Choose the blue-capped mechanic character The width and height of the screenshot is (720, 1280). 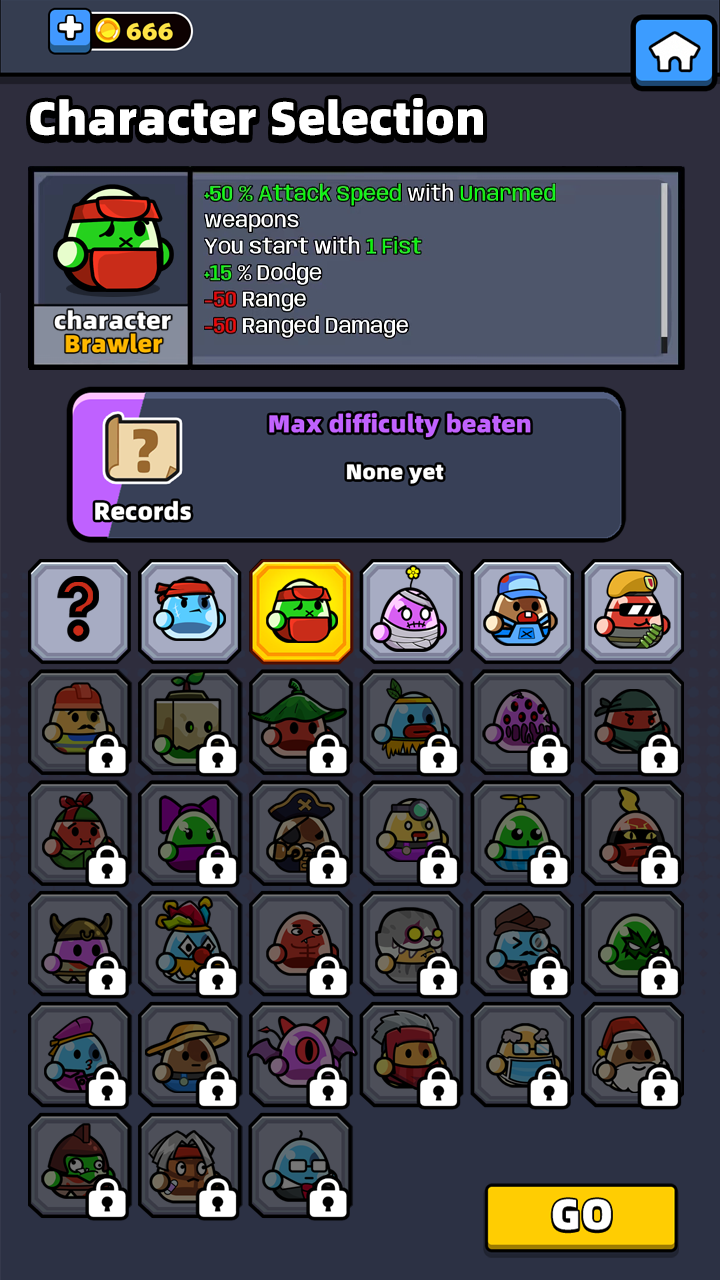(522, 611)
